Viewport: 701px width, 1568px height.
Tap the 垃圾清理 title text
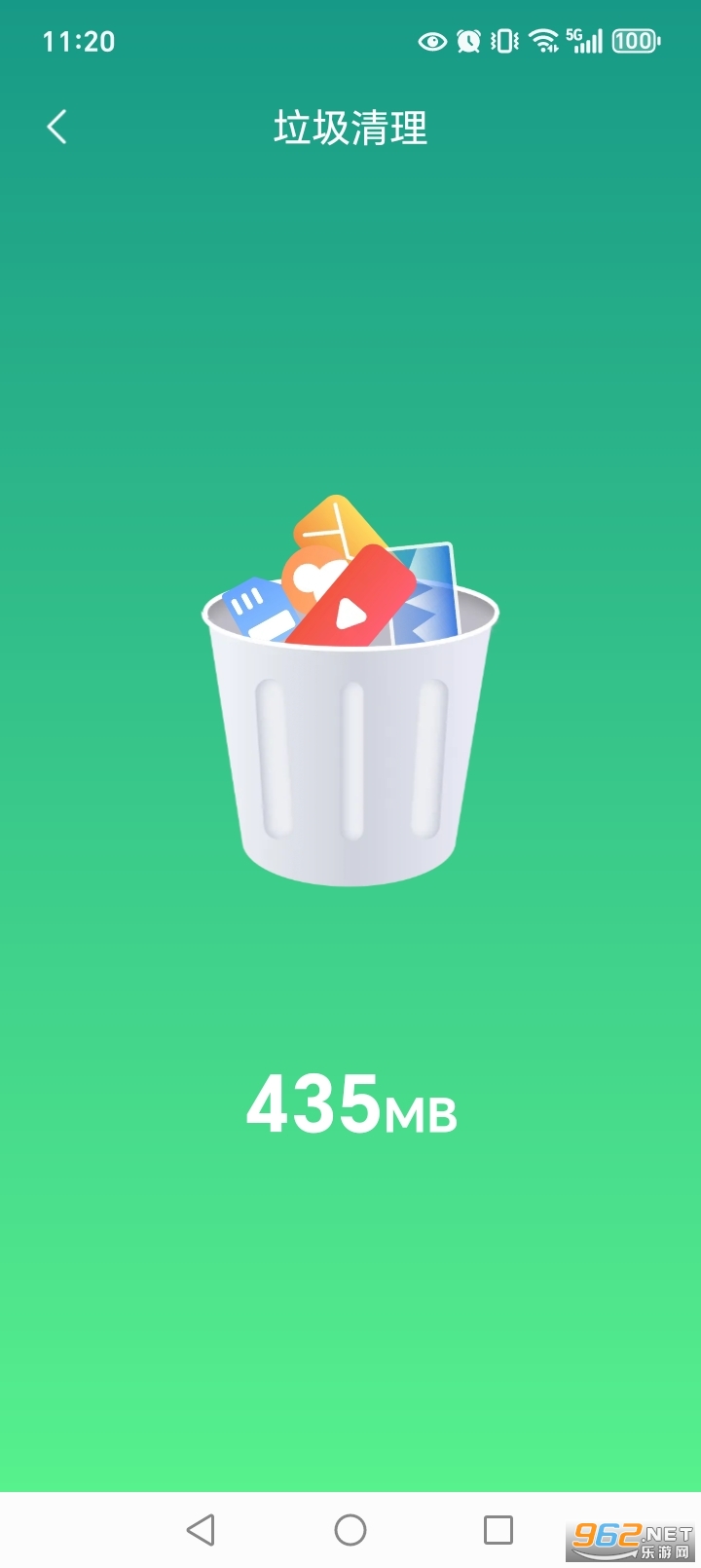point(350,129)
